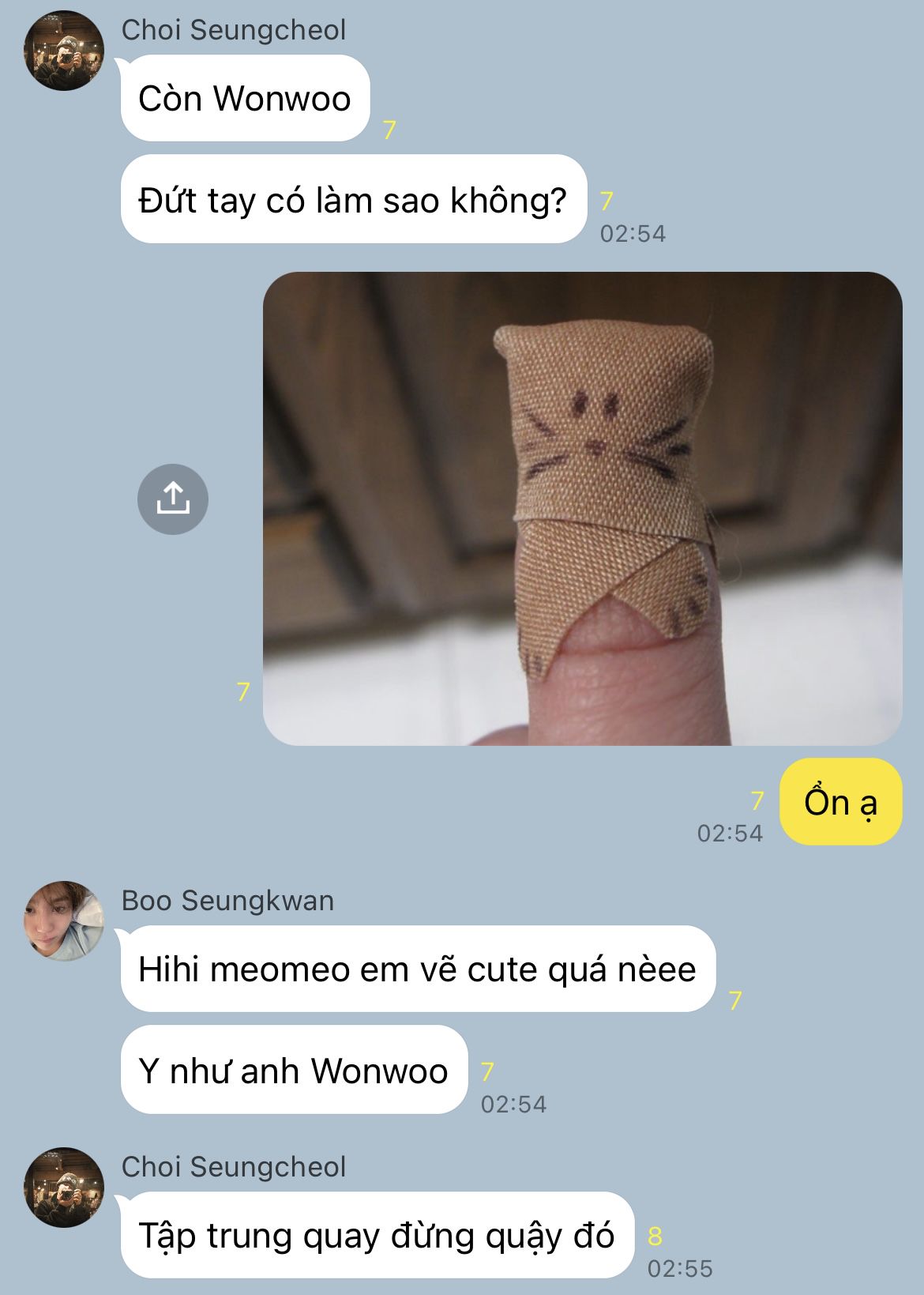Open Boo Seungkwan's profile picture
Image resolution: width=924 pixels, height=1295 pixels.
(x=64, y=920)
